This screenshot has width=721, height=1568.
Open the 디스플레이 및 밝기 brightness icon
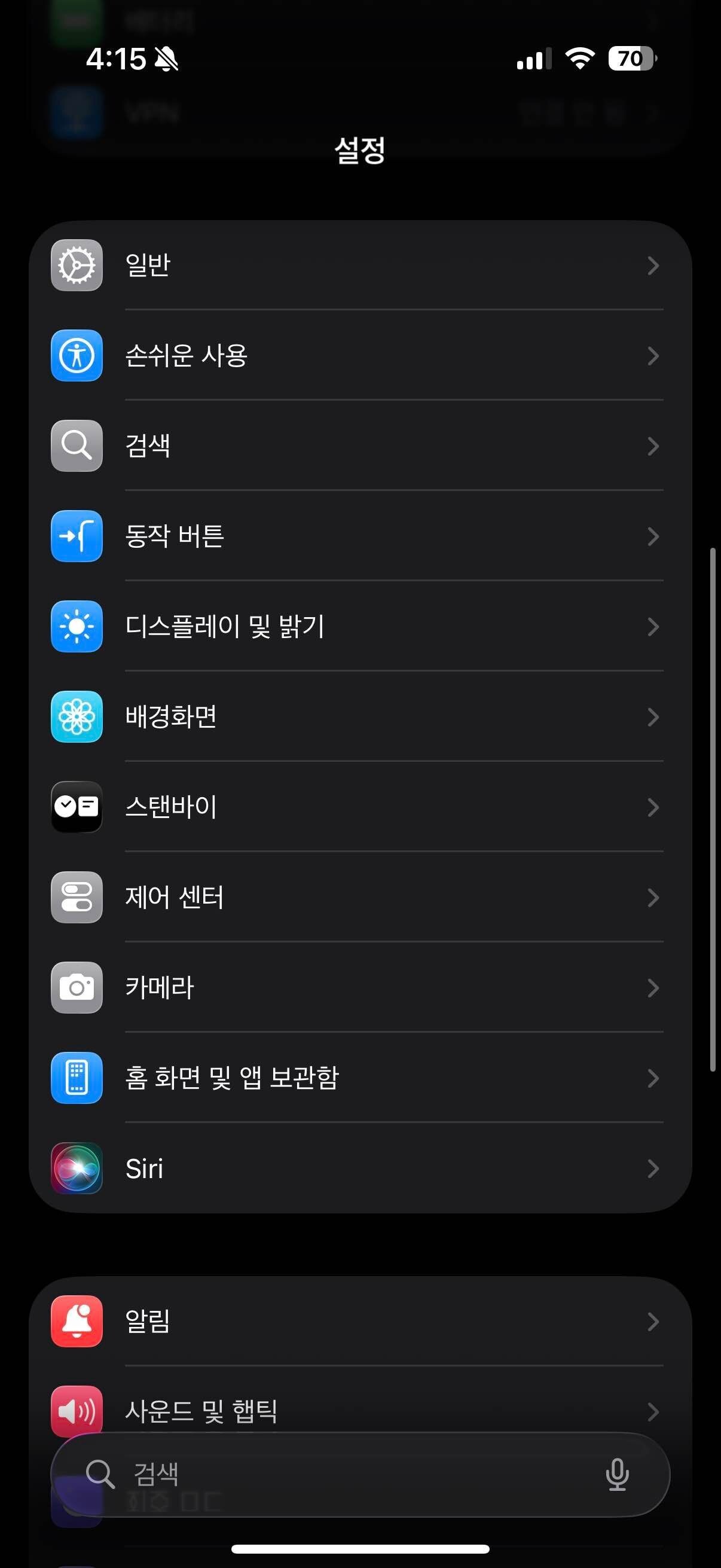(76, 627)
